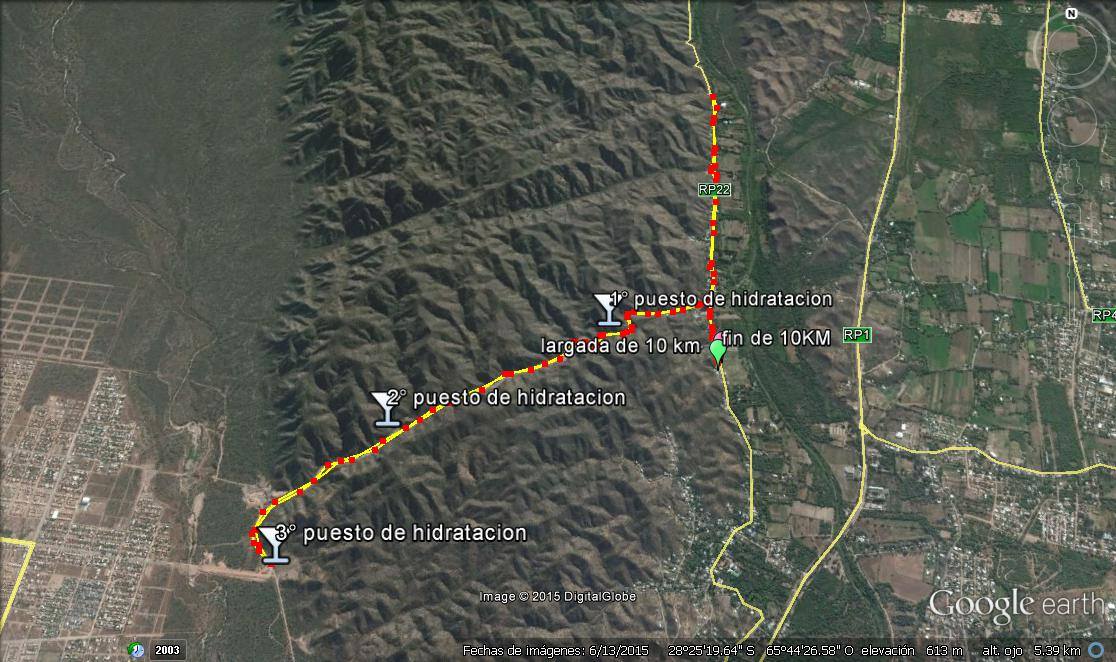This screenshot has height=662, width=1116.
Task: Open the 2003 historical imagery clock
Action: coord(137,650)
